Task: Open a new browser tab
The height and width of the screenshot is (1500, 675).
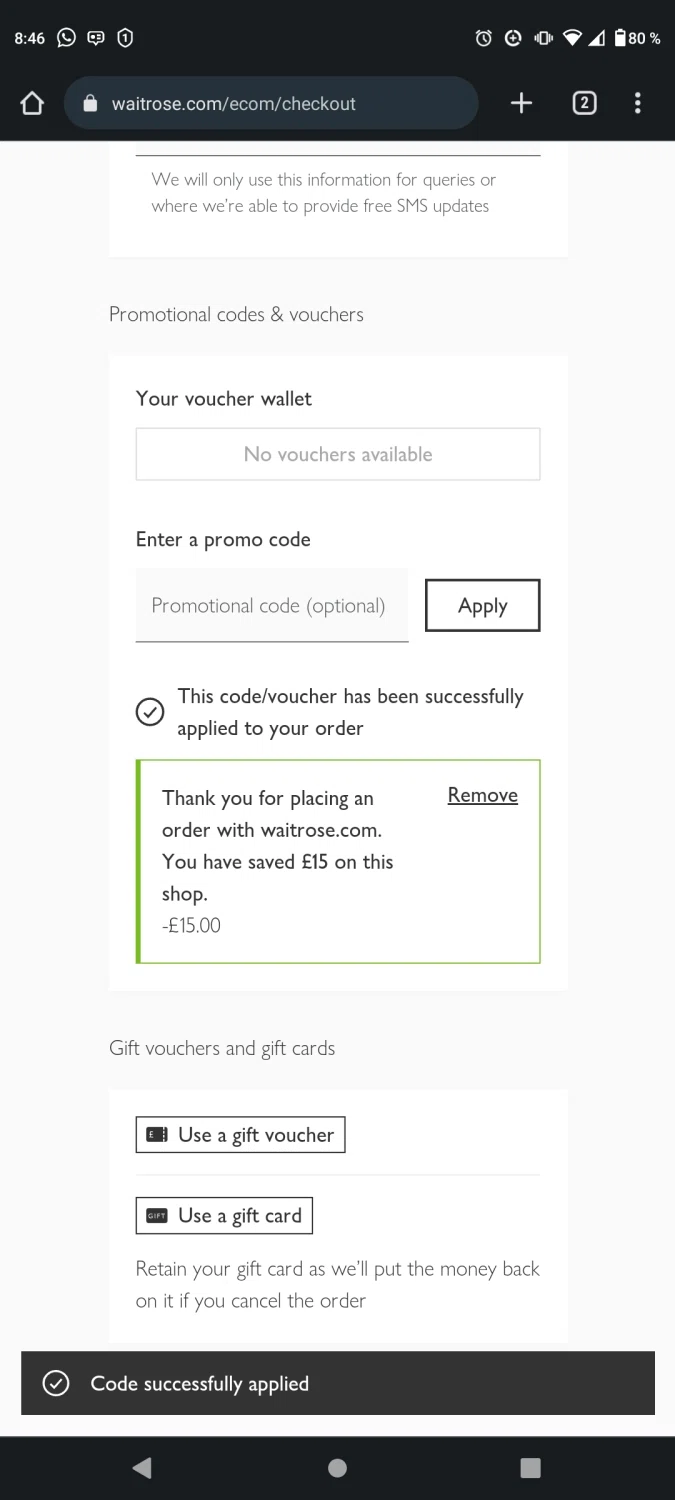Action: 521,103
